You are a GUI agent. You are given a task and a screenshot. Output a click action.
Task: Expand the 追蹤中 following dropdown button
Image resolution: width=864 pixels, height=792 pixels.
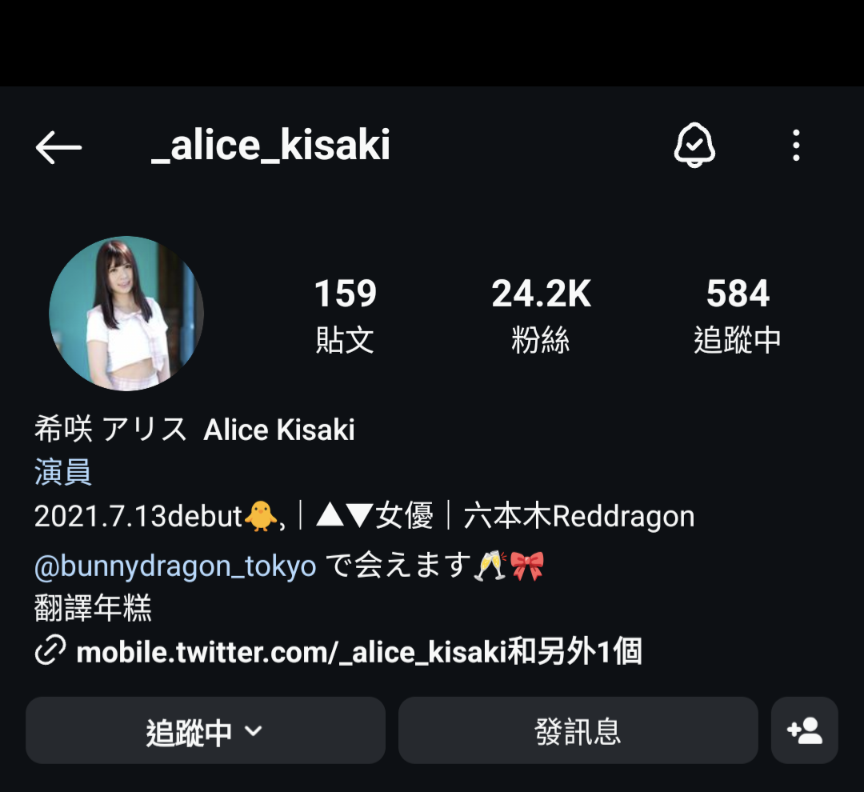(x=205, y=731)
